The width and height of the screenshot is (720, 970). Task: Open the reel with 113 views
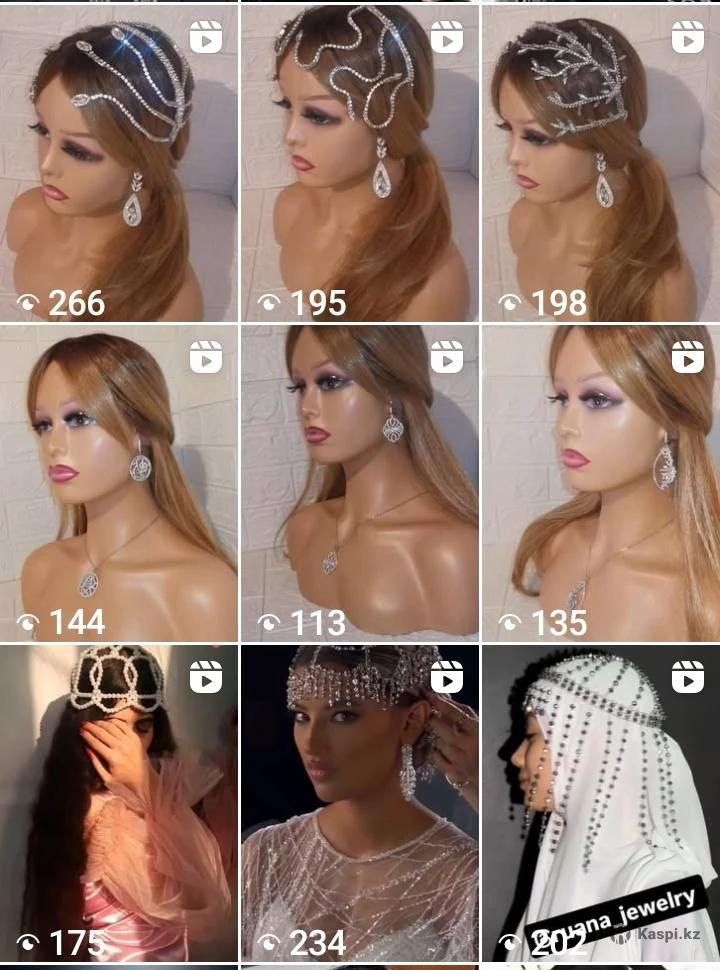(359, 483)
